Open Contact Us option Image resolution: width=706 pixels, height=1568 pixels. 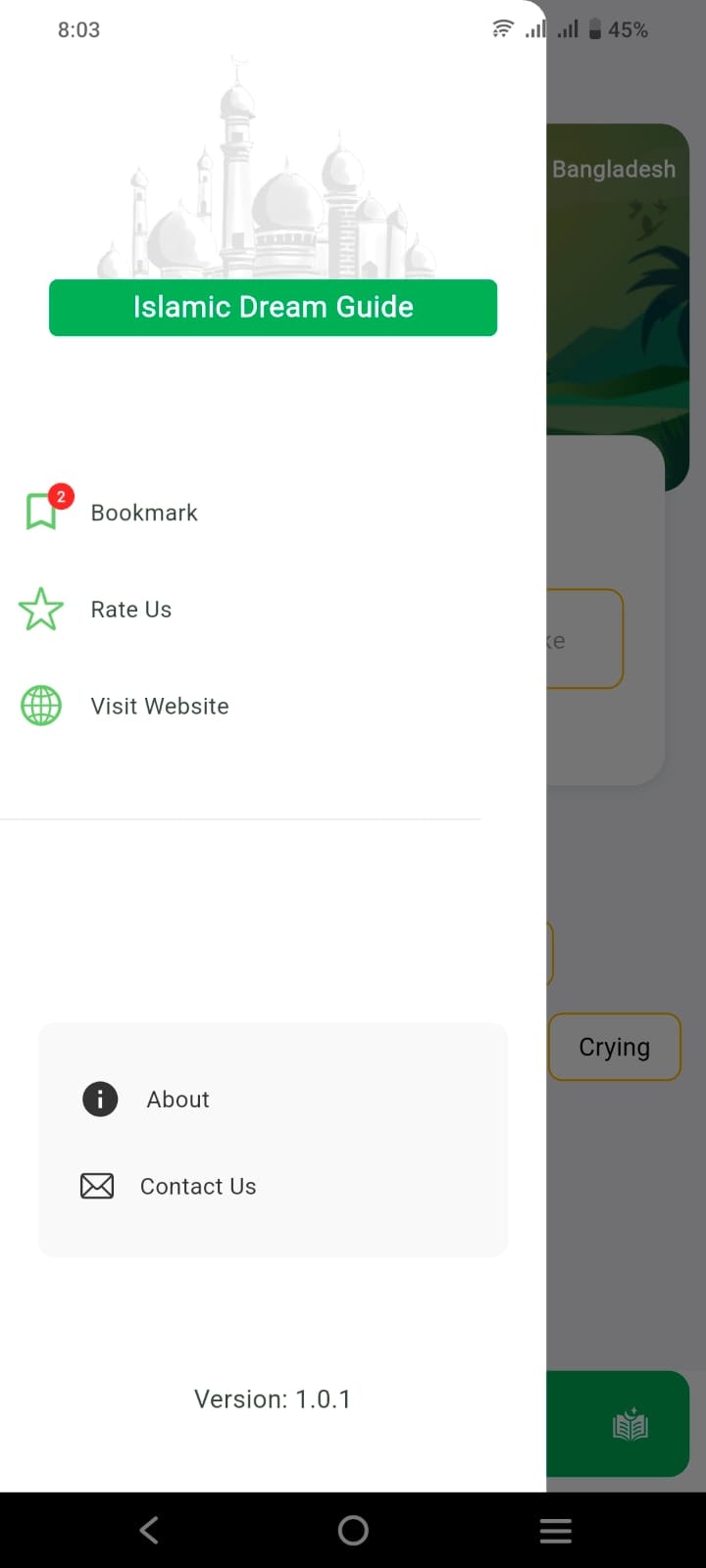(197, 1187)
